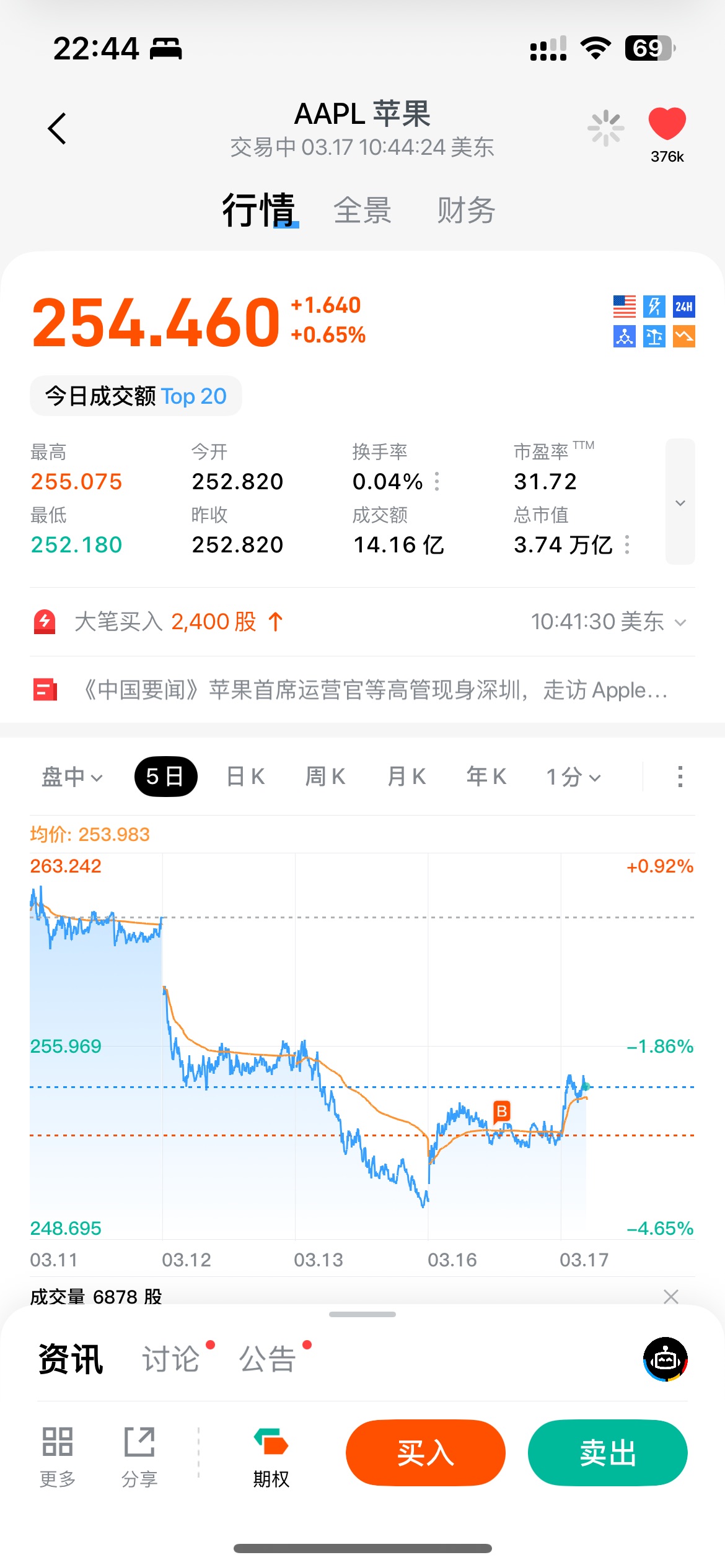Remove AAPL from favorites via heart icon

click(667, 124)
